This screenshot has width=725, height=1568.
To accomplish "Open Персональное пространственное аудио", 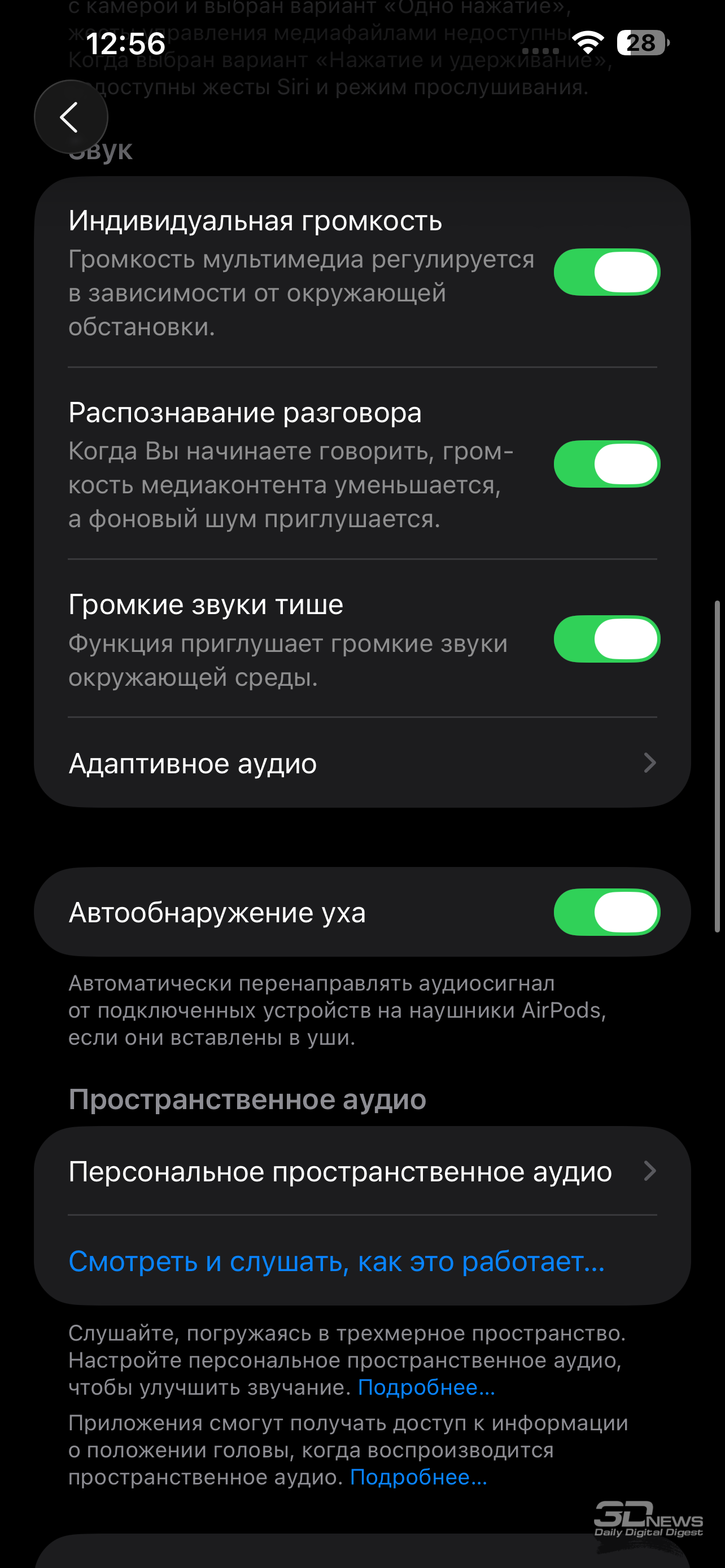I will pyautogui.click(x=362, y=1171).
